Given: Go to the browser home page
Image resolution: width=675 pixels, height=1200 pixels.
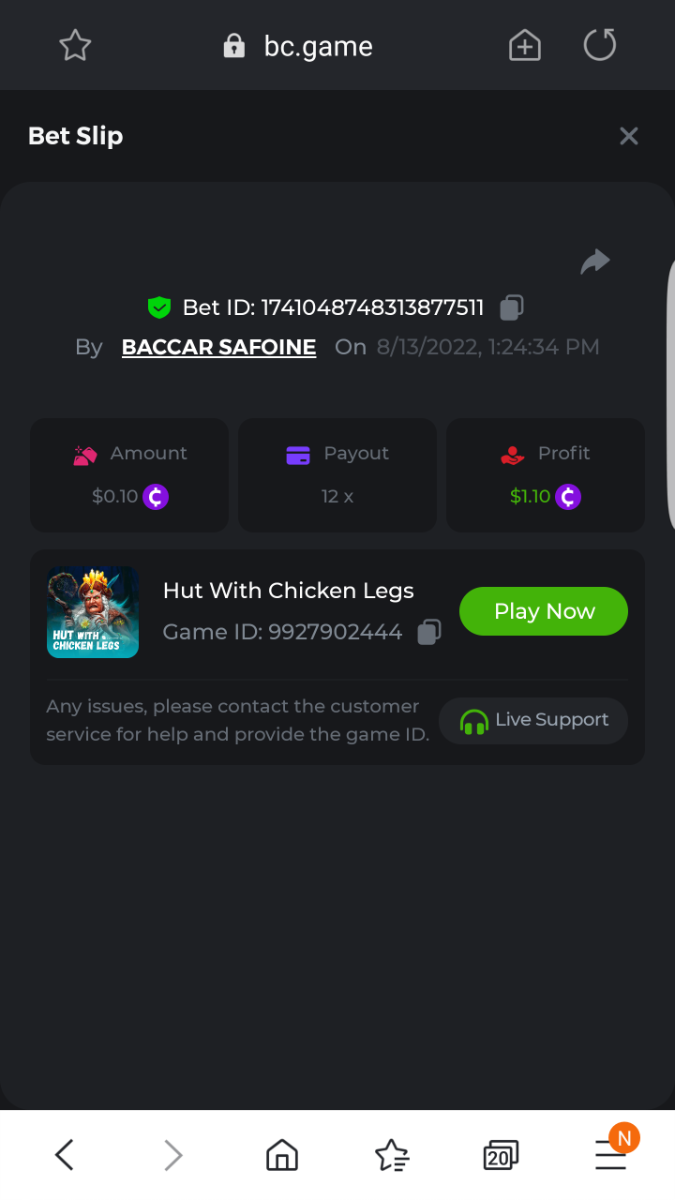Looking at the screenshot, I should coord(282,1155).
